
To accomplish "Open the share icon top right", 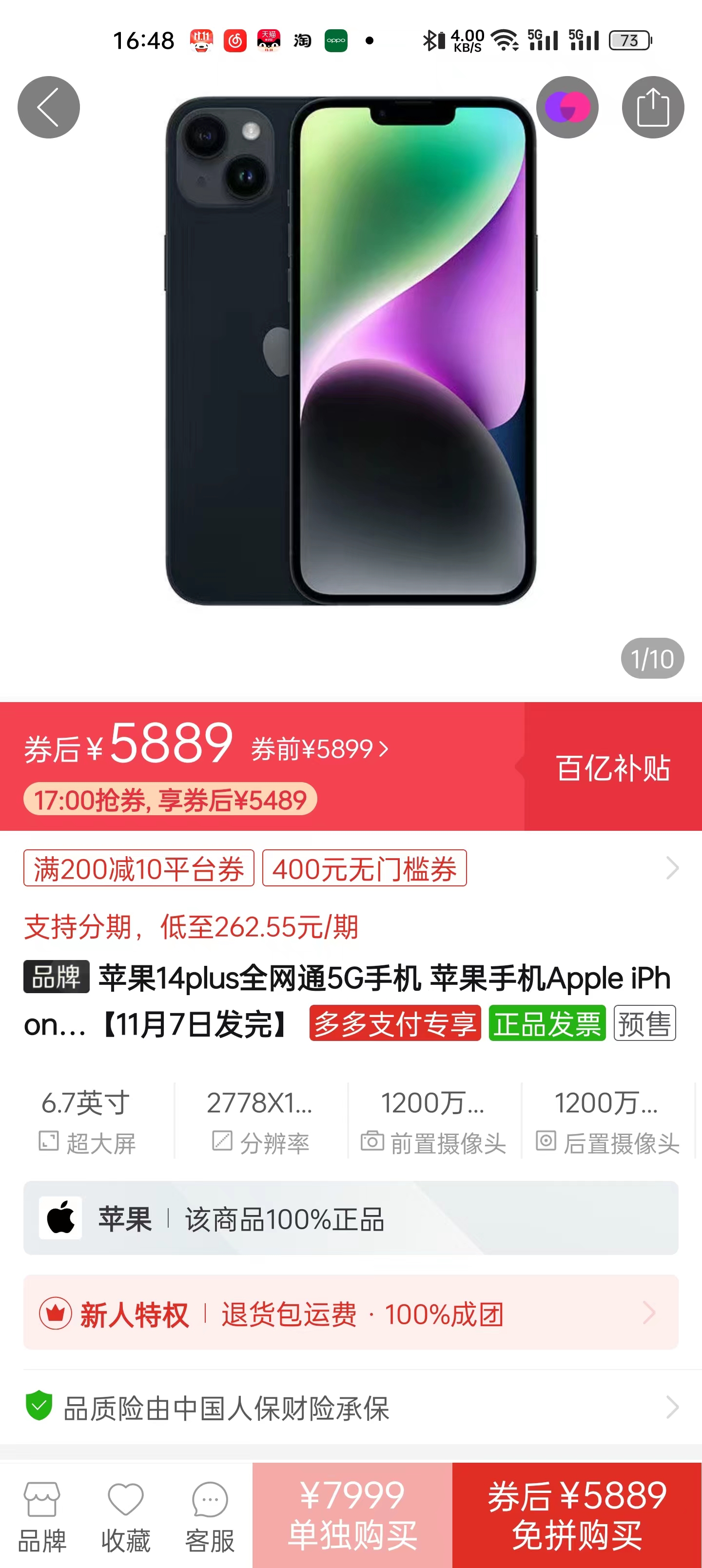I will [653, 106].
